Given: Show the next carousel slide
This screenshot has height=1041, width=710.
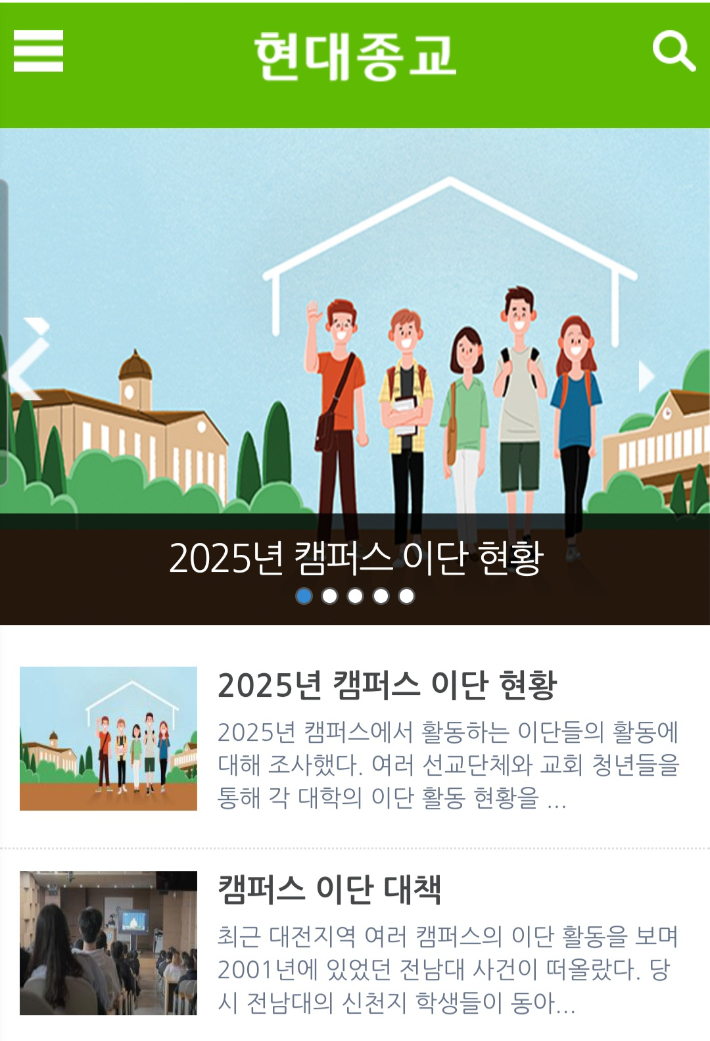Looking at the screenshot, I should (646, 376).
